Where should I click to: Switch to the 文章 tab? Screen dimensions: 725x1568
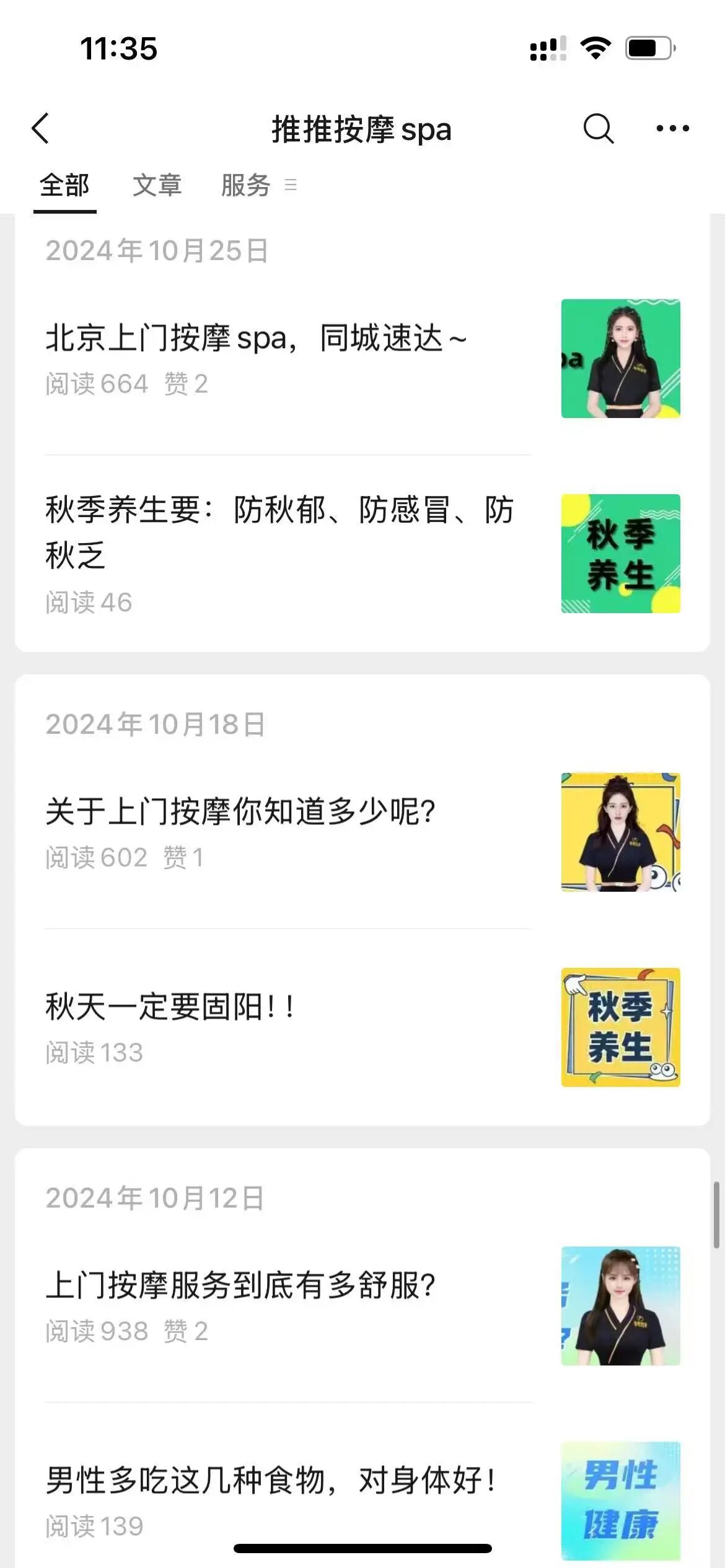157,186
